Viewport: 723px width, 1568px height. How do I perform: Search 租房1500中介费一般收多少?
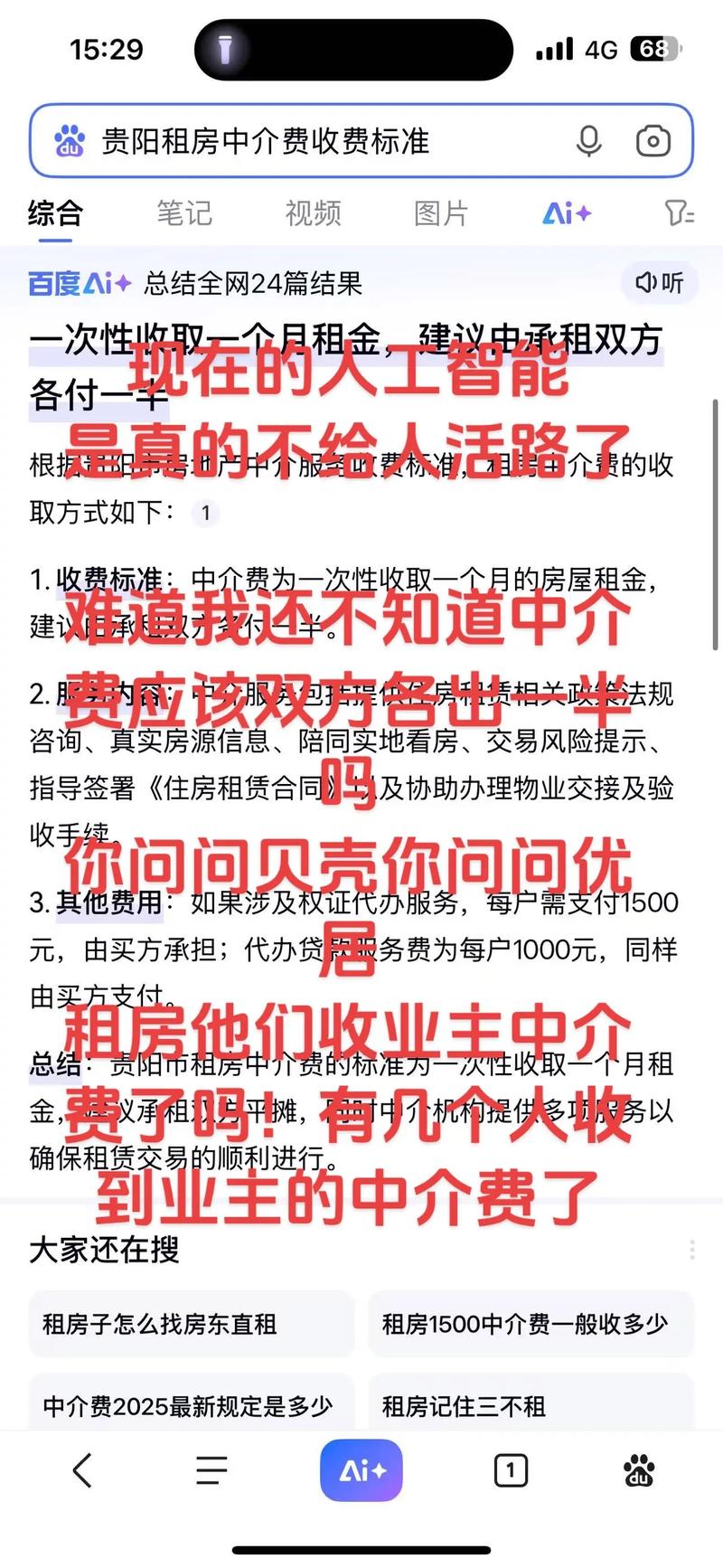(x=531, y=1325)
